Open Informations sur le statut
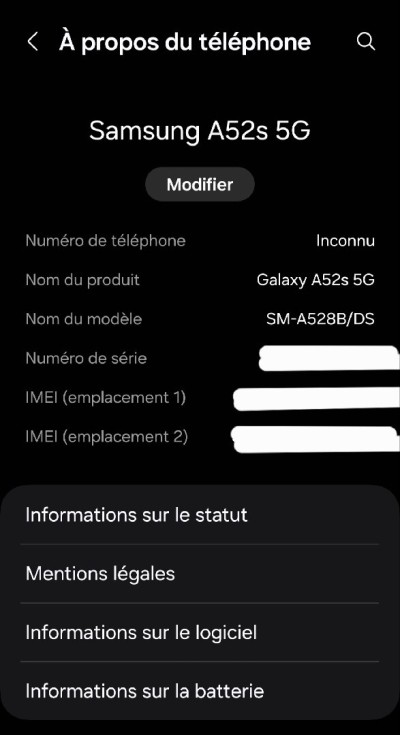This screenshot has height=735, width=400. pyautogui.click(x=200, y=515)
